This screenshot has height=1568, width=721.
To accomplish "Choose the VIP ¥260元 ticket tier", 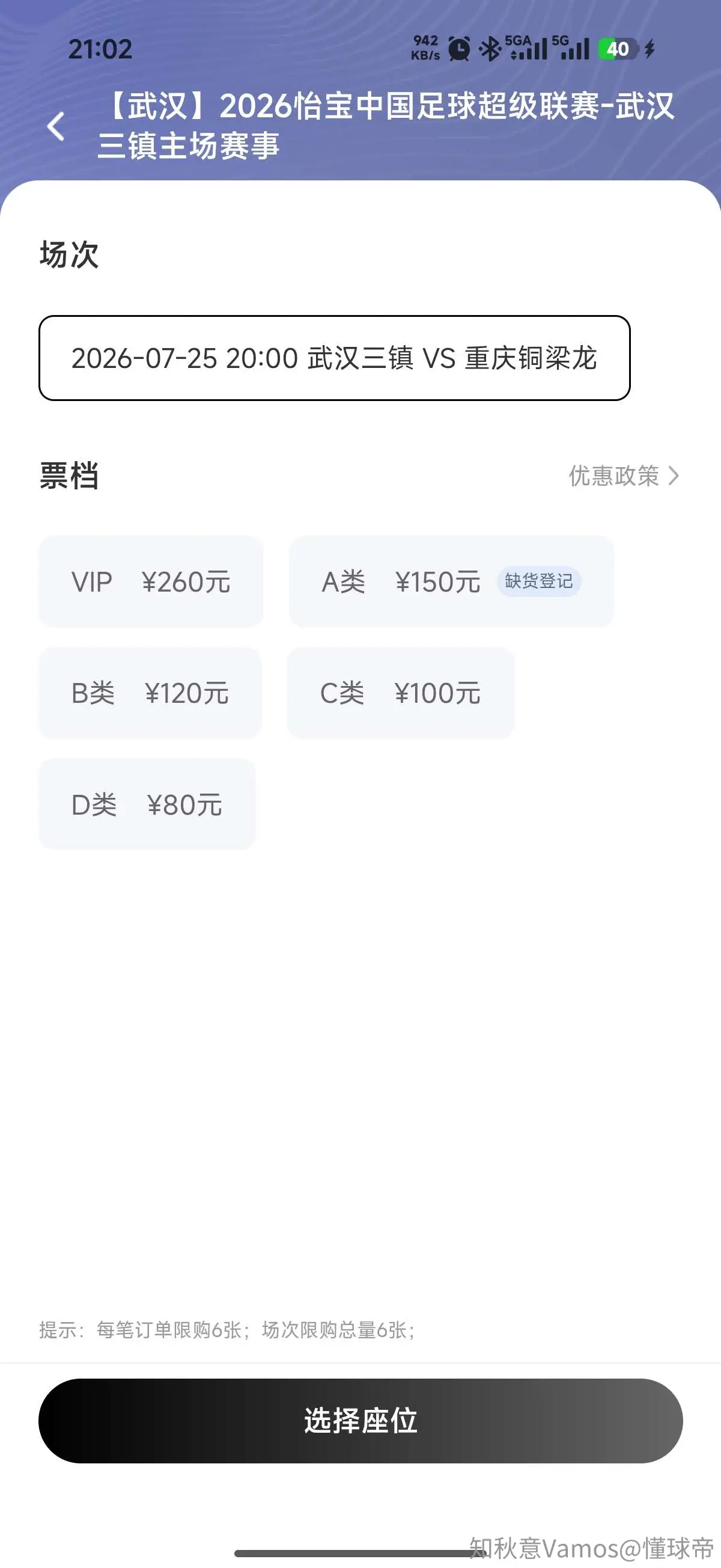I will [x=151, y=581].
